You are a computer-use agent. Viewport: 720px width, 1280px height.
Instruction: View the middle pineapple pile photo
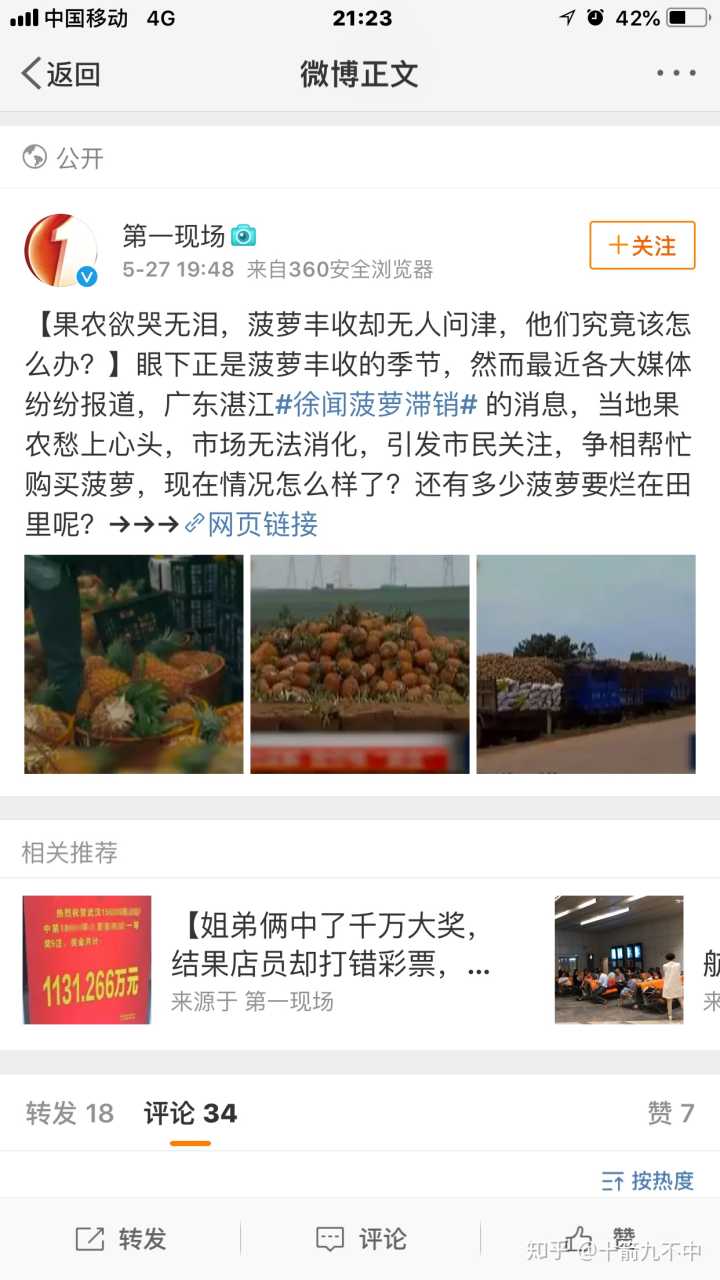pos(359,664)
